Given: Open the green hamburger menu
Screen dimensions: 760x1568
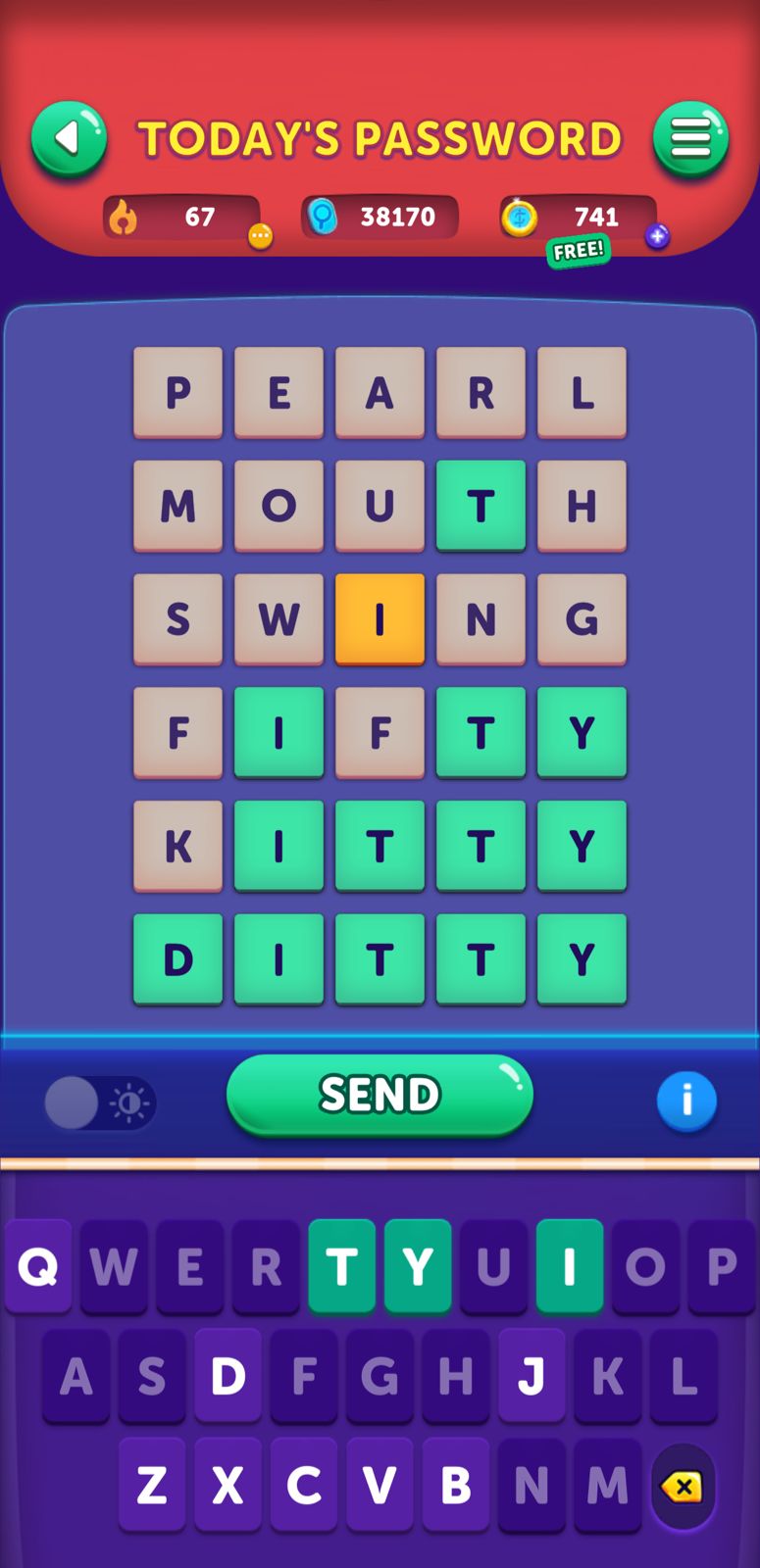Looking at the screenshot, I should click(x=690, y=139).
